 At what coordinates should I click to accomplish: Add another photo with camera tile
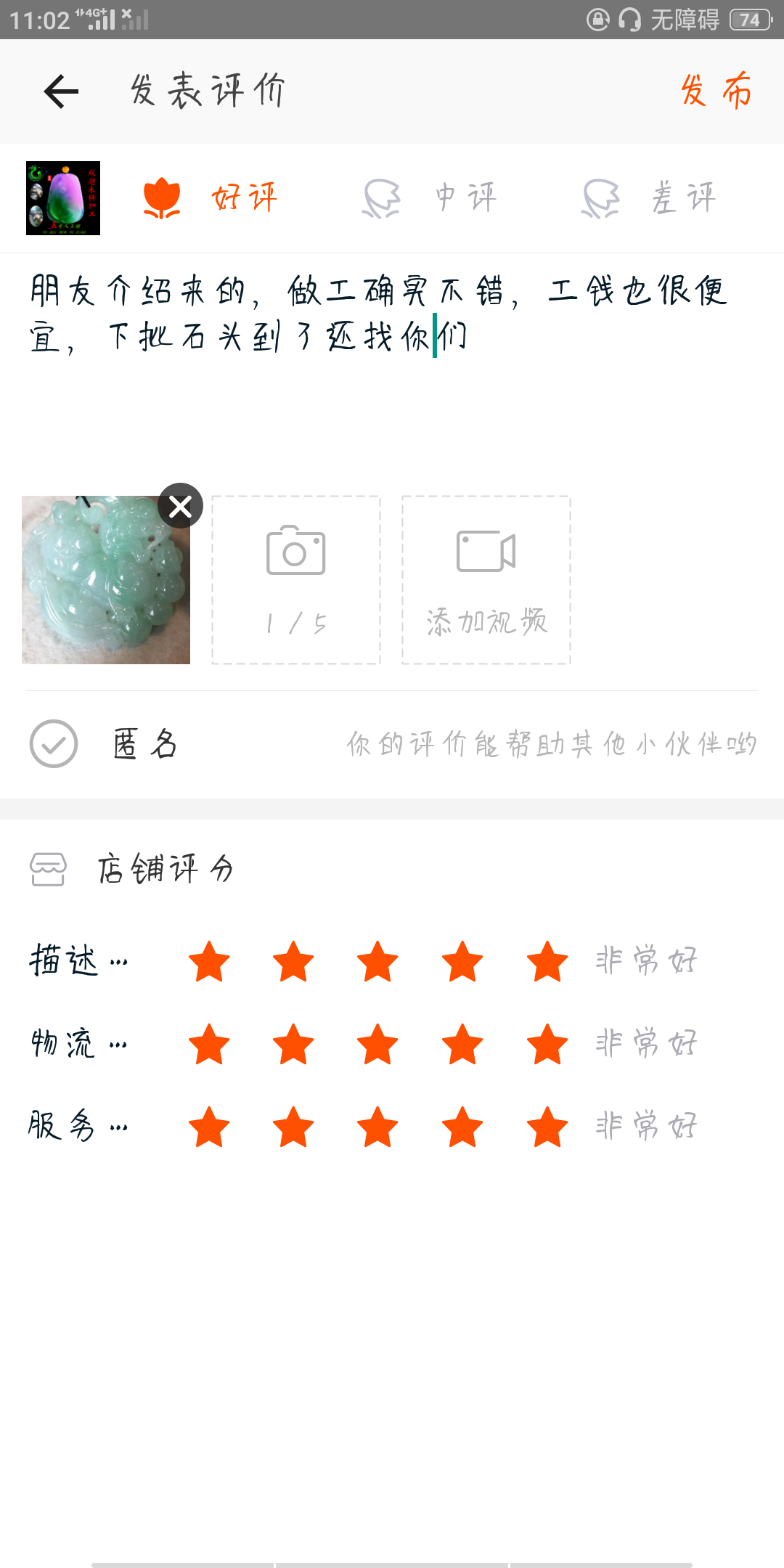pos(296,580)
